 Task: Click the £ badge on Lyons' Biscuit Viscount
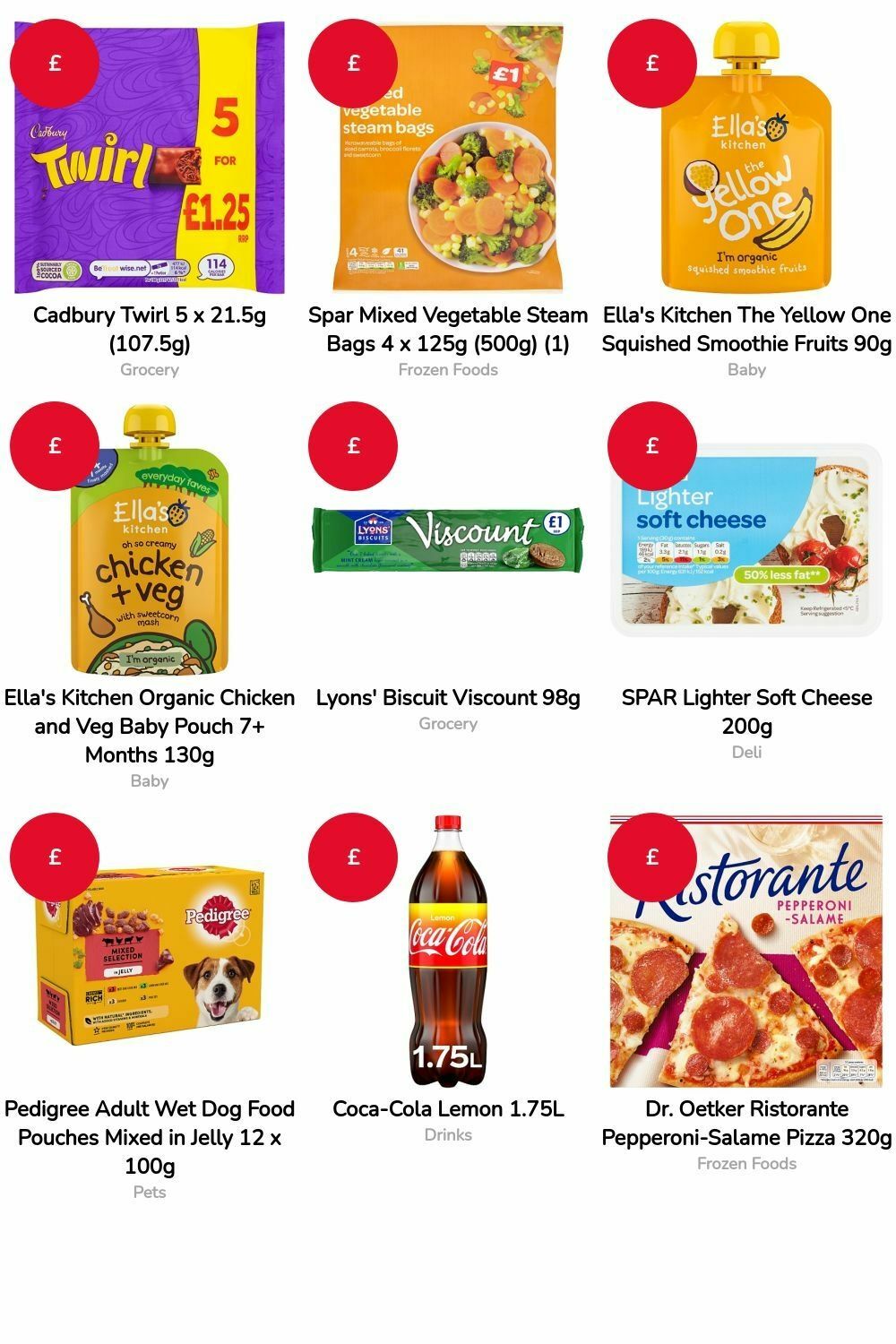coord(352,445)
